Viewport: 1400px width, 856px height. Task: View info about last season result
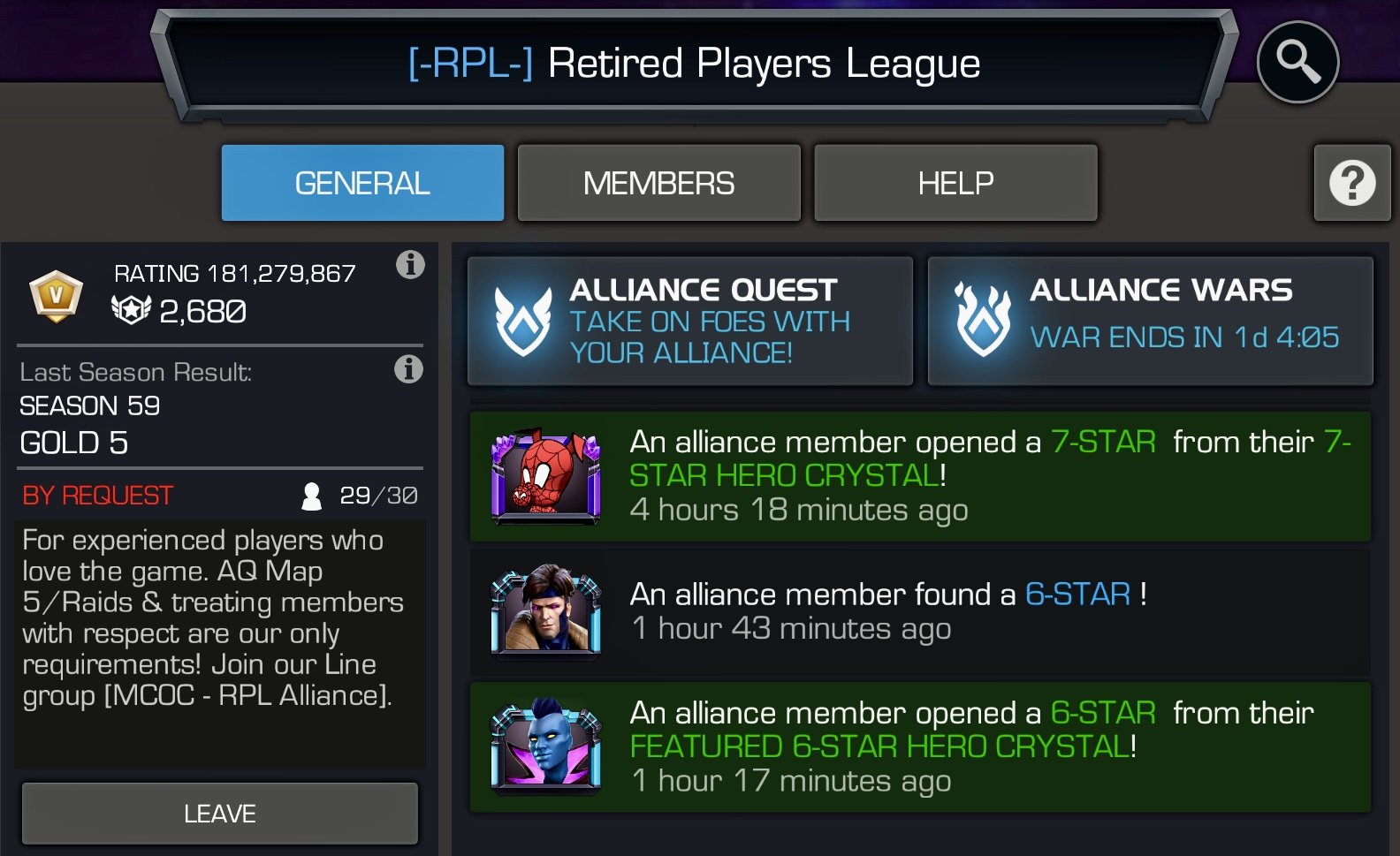coord(407,368)
